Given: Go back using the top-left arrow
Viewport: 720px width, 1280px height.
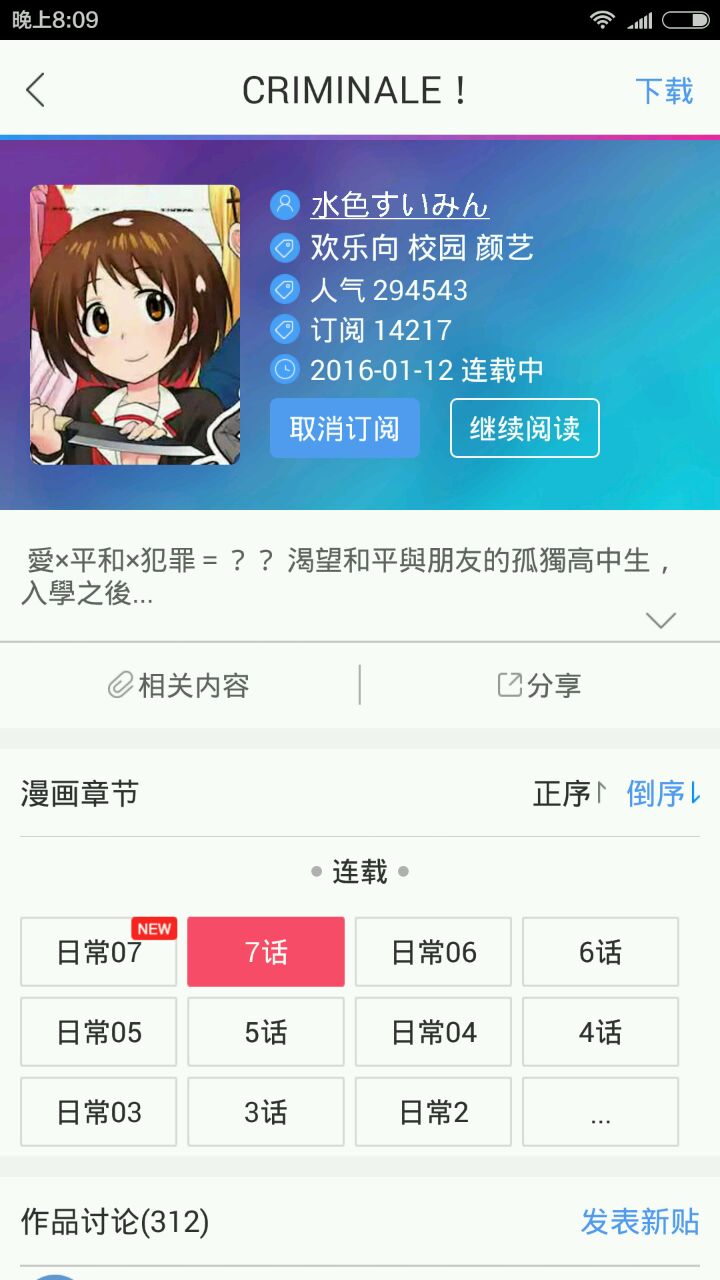Looking at the screenshot, I should pyautogui.click(x=36, y=90).
